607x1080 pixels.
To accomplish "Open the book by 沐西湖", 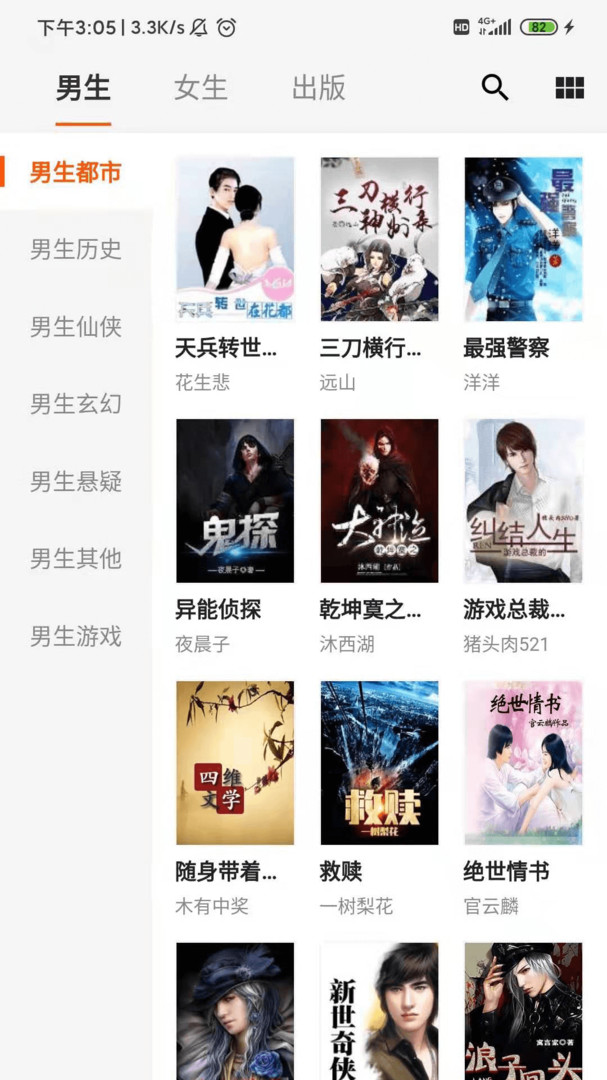I will (x=379, y=501).
